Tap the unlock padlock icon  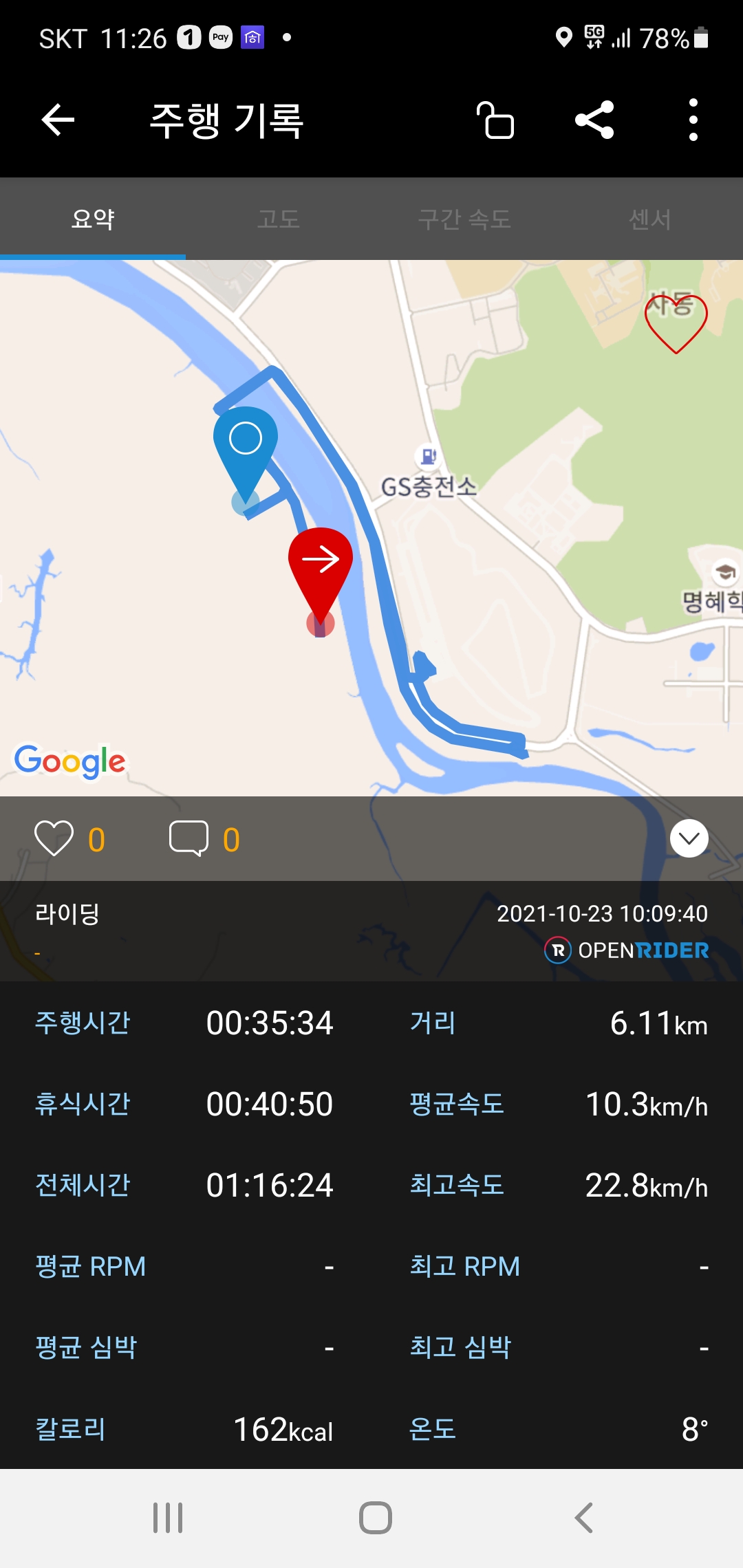pyautogui.click(x=495, y=120)
